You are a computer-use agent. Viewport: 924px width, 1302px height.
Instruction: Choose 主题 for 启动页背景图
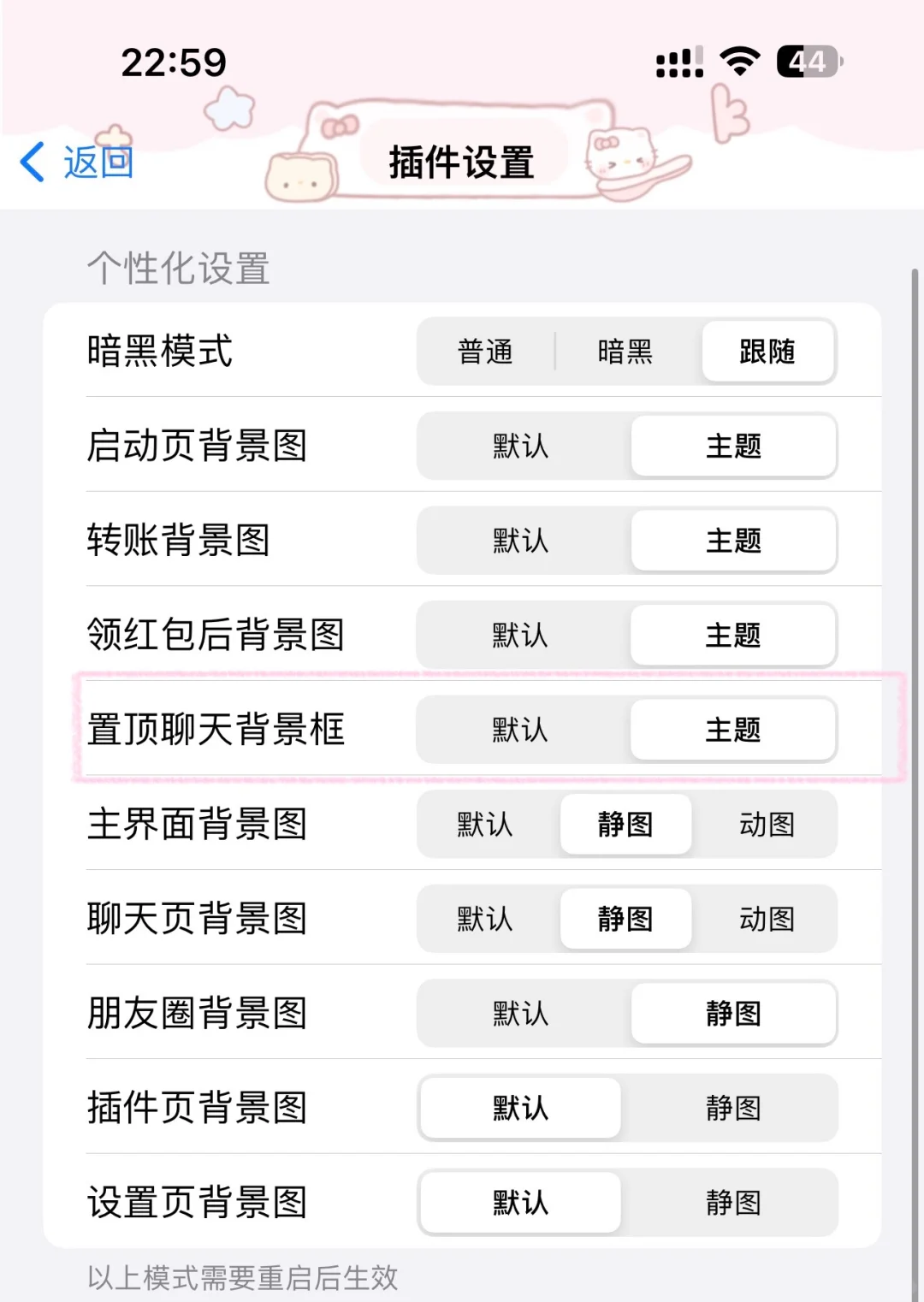point(733,447)
